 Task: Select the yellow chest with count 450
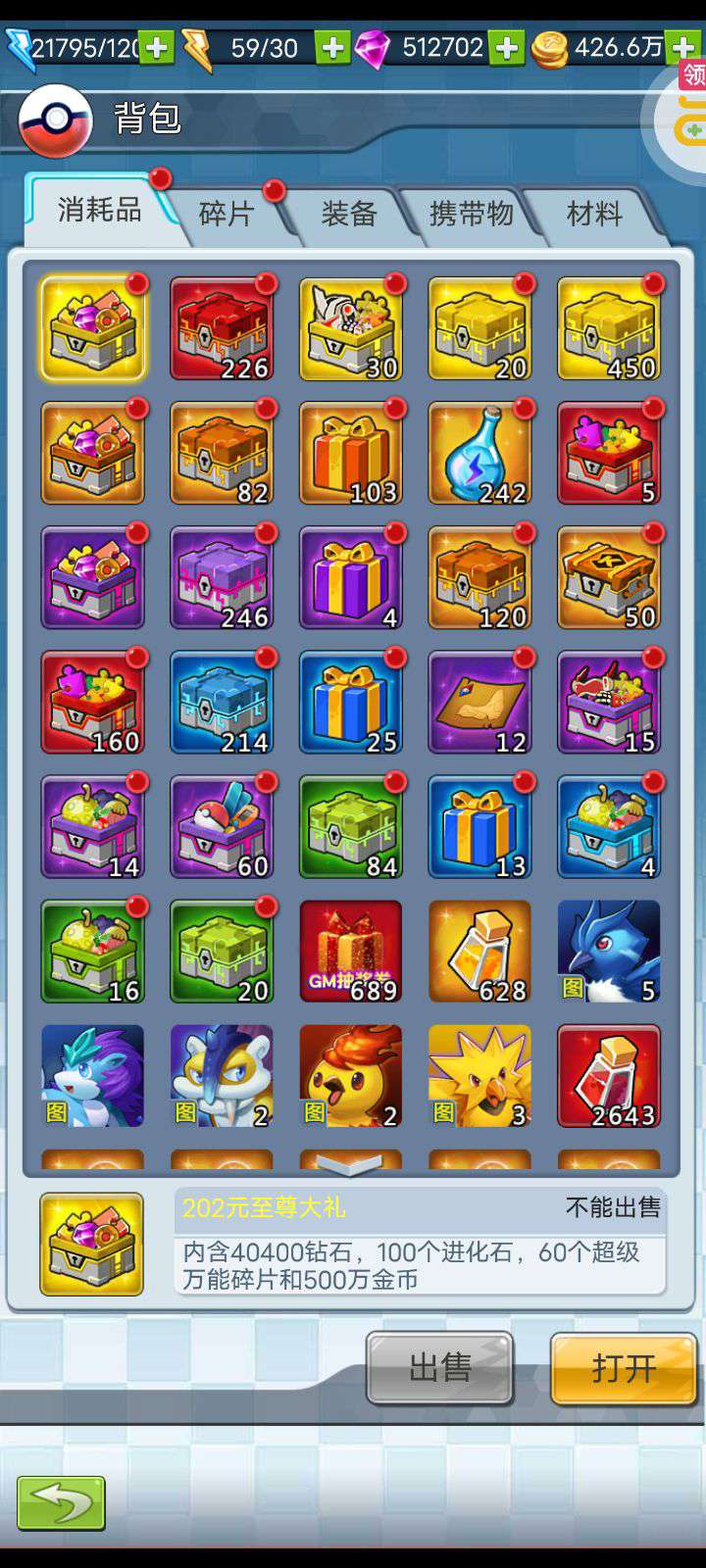coord(609,328)
